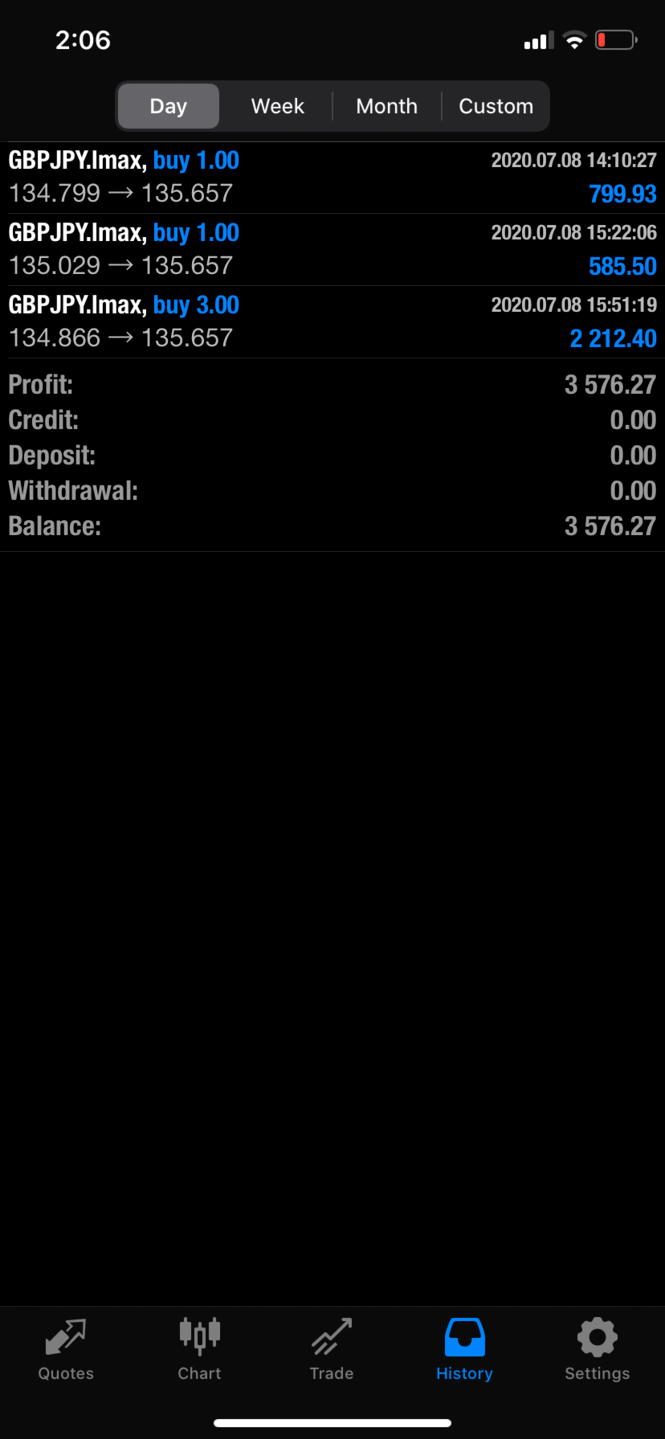The image size is (665, 1439).
Task: Open the Settings tab
Action: (597, 1350)
